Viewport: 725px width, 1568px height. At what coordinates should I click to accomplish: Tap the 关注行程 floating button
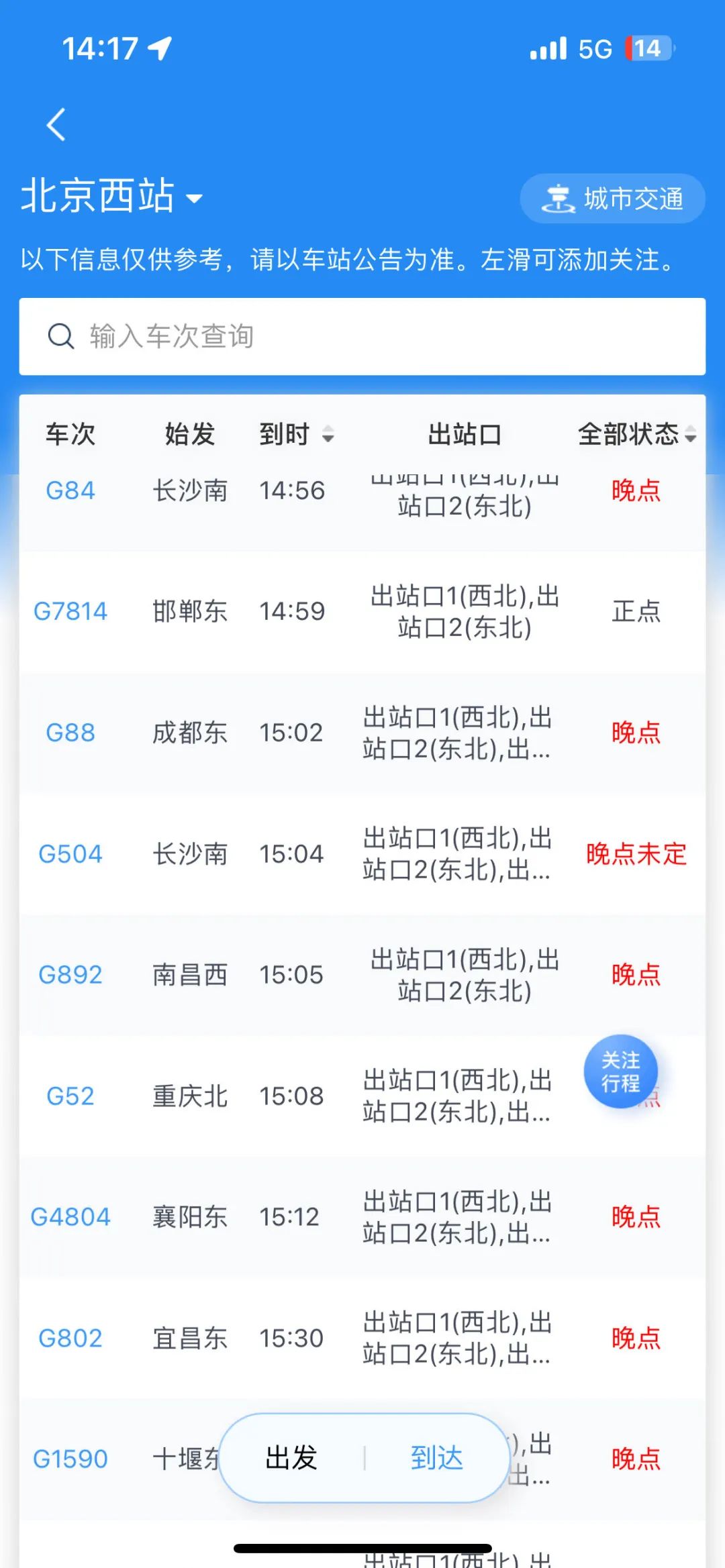pos(620,1072)
